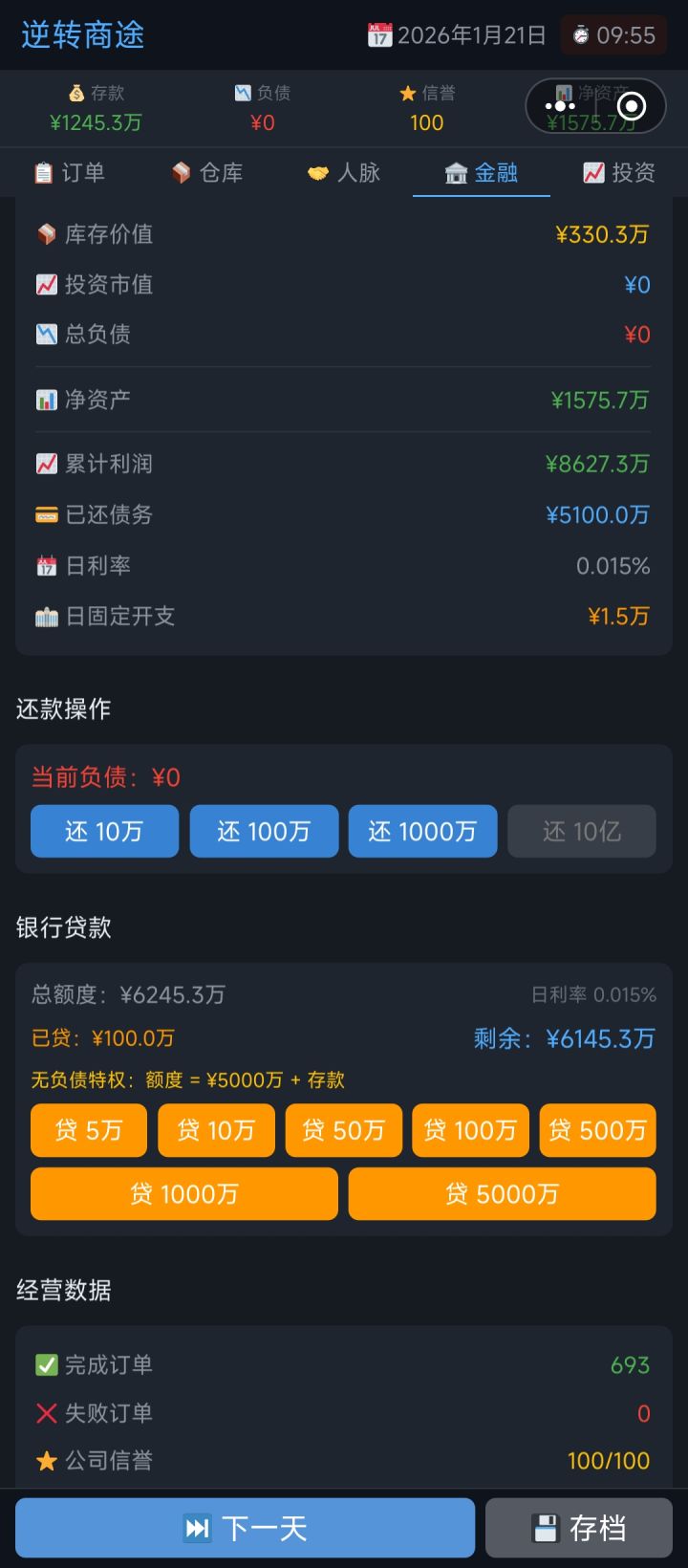Click the star 信誉 reputation icon
The height and width of the screenshot is (1568, 688).
pos(409,93)
